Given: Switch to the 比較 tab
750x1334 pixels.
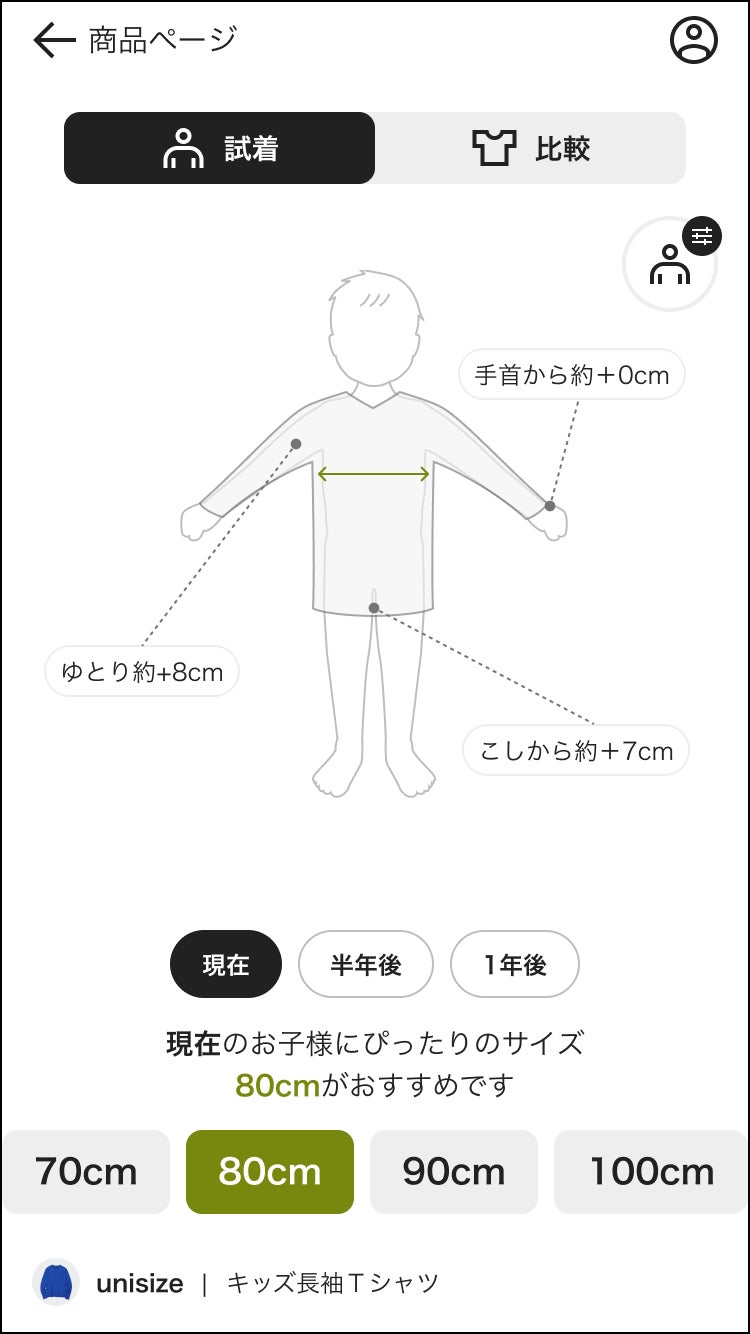Looking at the screenshot, I should click(530, 148).
